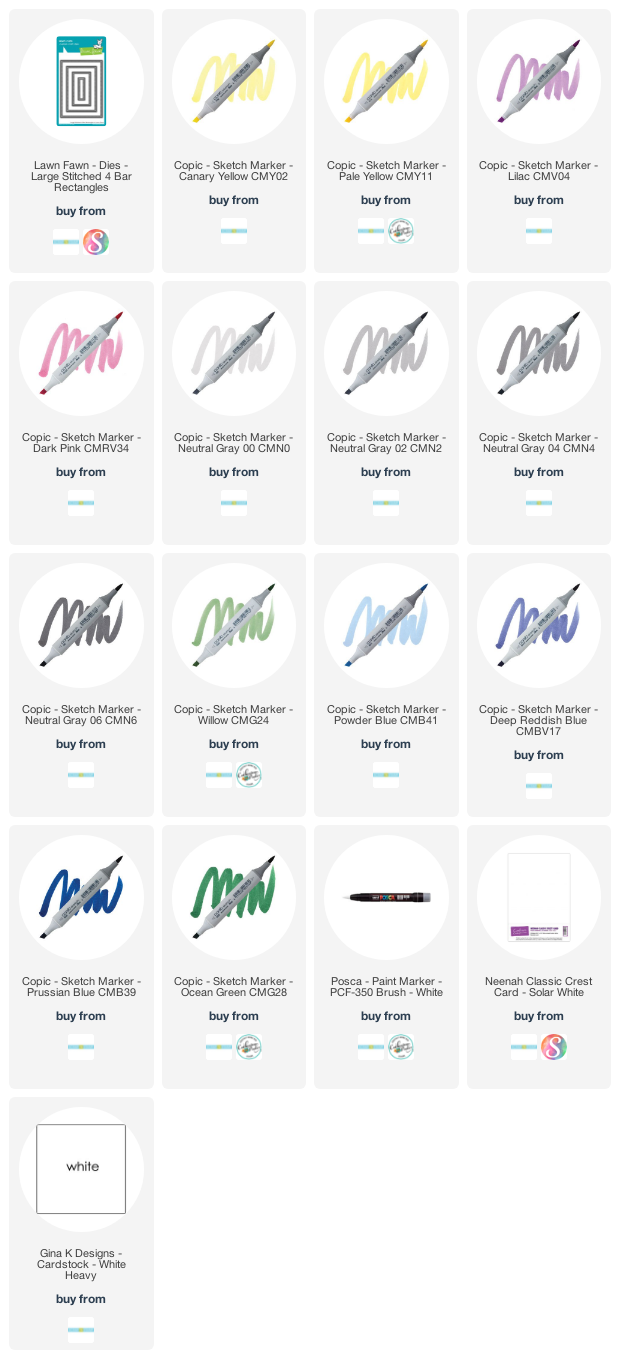The image size is (620, 1371).
Task: Buy Lawn Fawn dies from the rainbow S store
Action: point(96,242)
